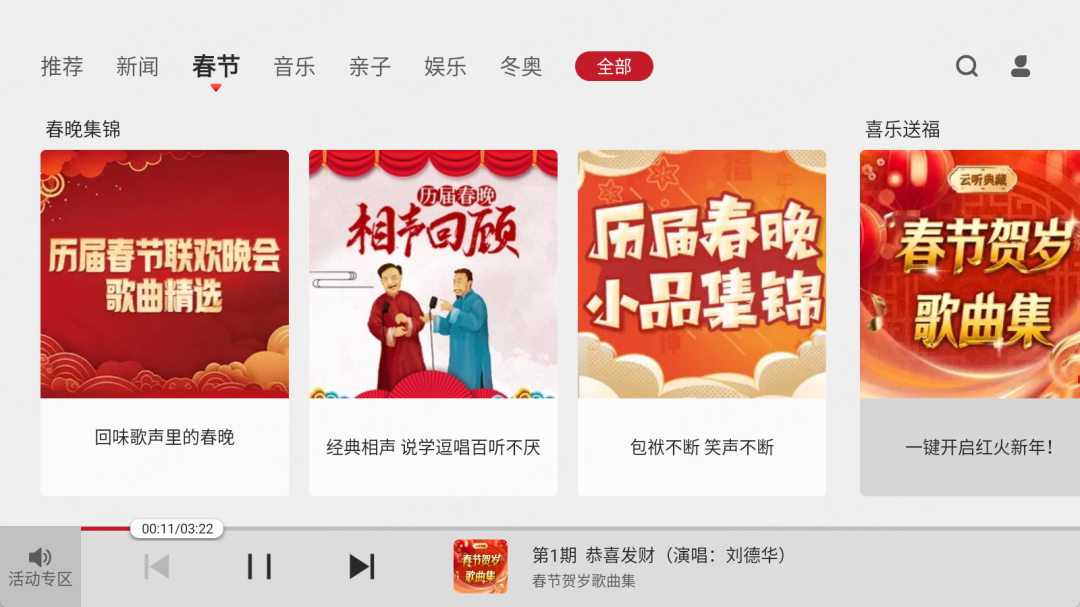Tap the playback progress bar

tap(600, 528)
